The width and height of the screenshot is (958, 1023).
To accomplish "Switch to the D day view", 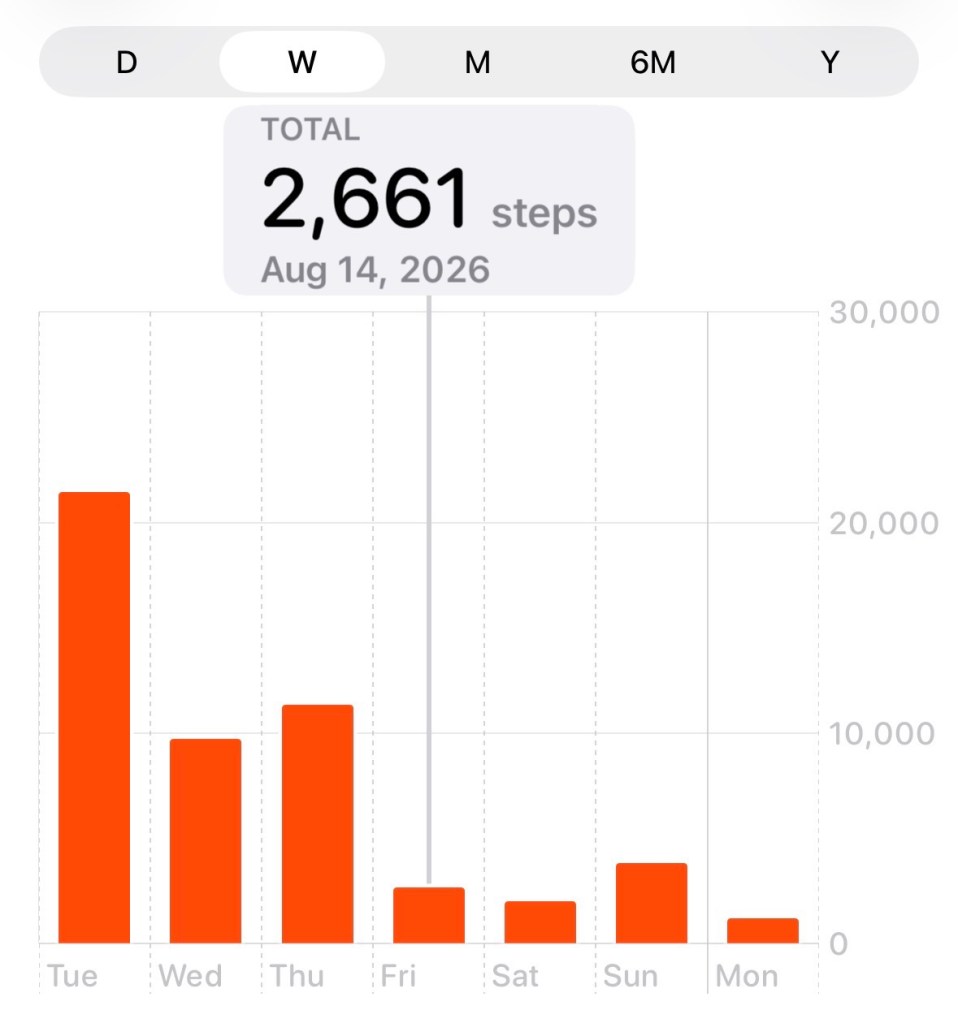I will click(x=127, y=62).
